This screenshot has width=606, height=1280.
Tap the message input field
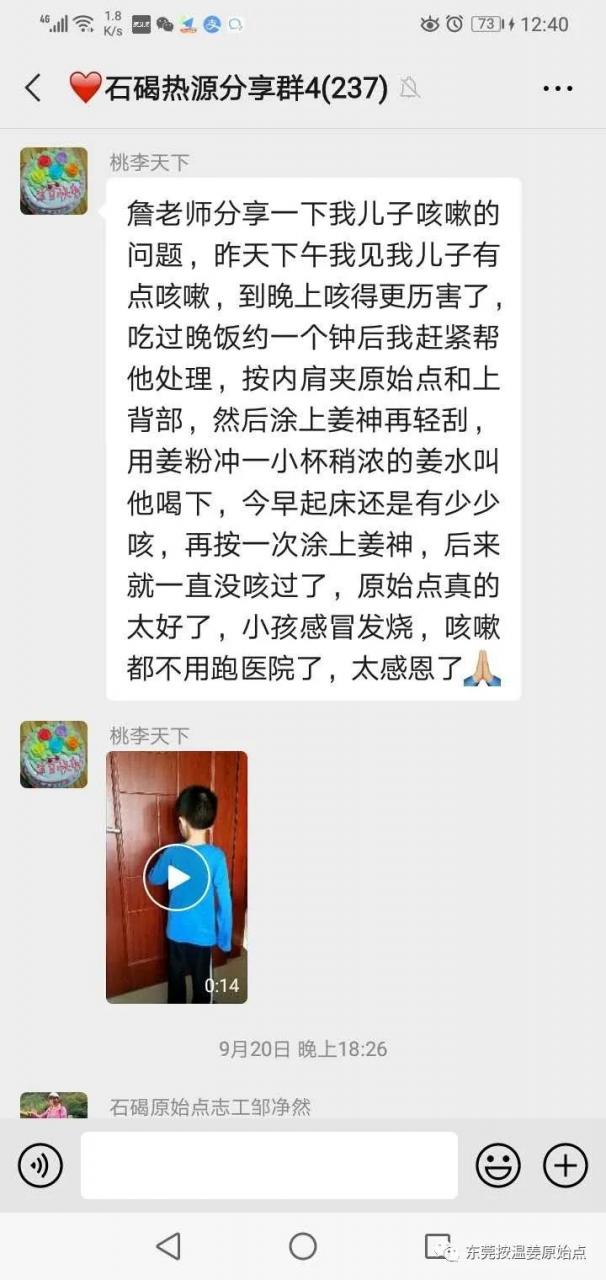269,1165
